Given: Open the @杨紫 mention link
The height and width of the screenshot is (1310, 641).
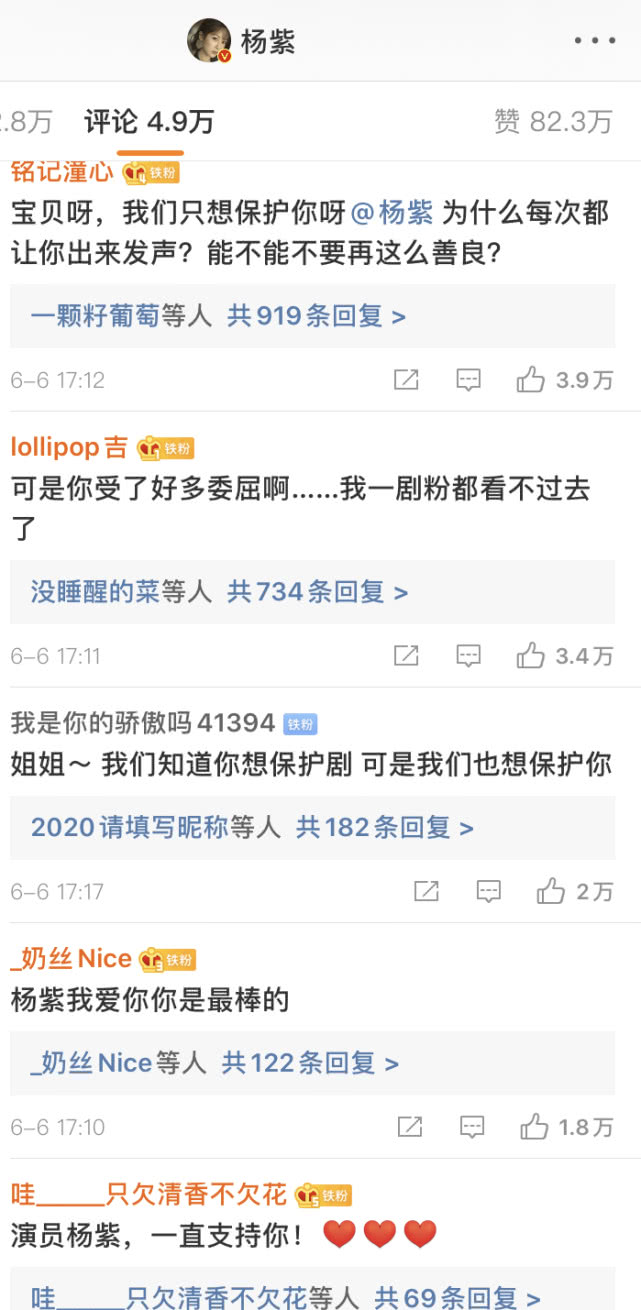Looking at the screenshot, I should click(x=392, y=212).
